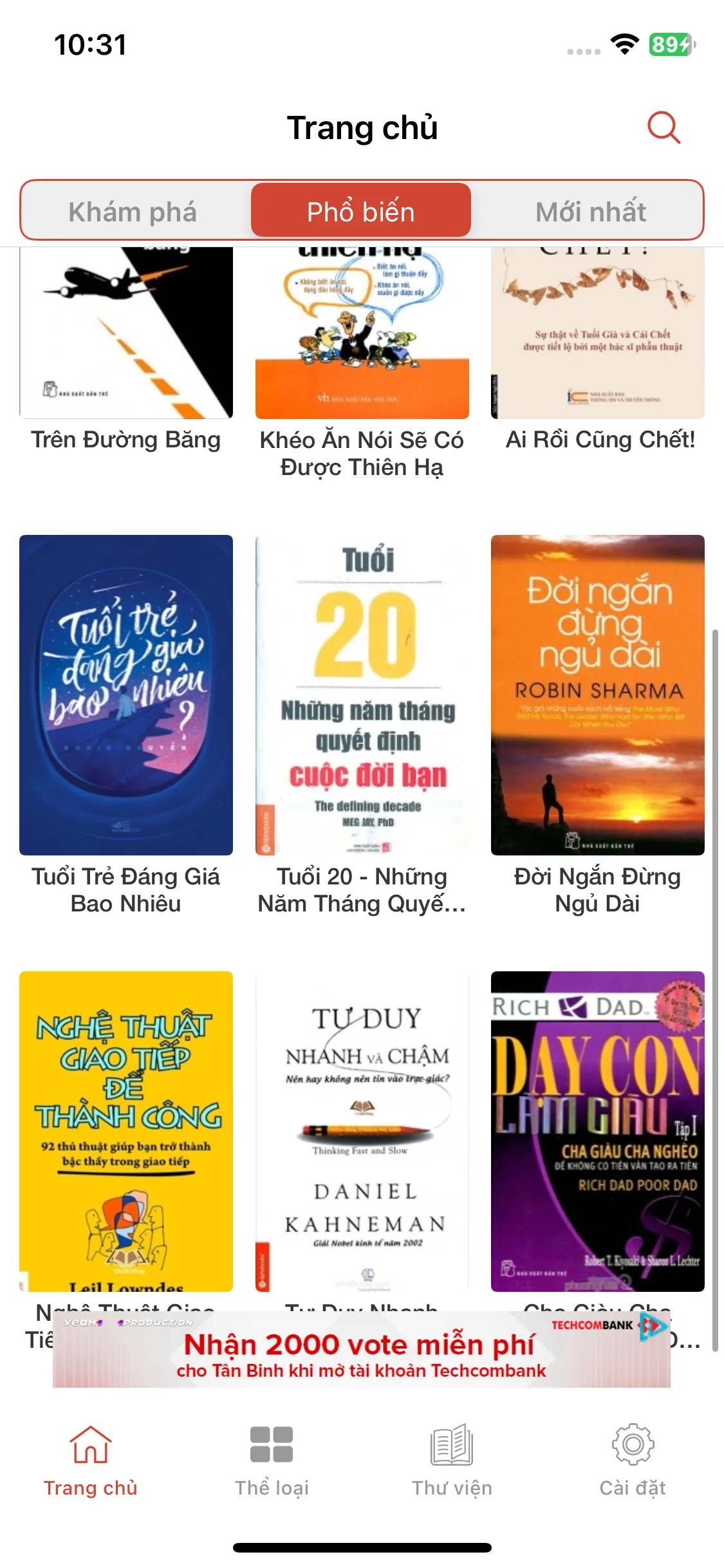The width and height of the screenshot is (724, 1568).
Task: Open Đời Ngắn Đừng Ngủ Dài
Action: tap(597, 695)
